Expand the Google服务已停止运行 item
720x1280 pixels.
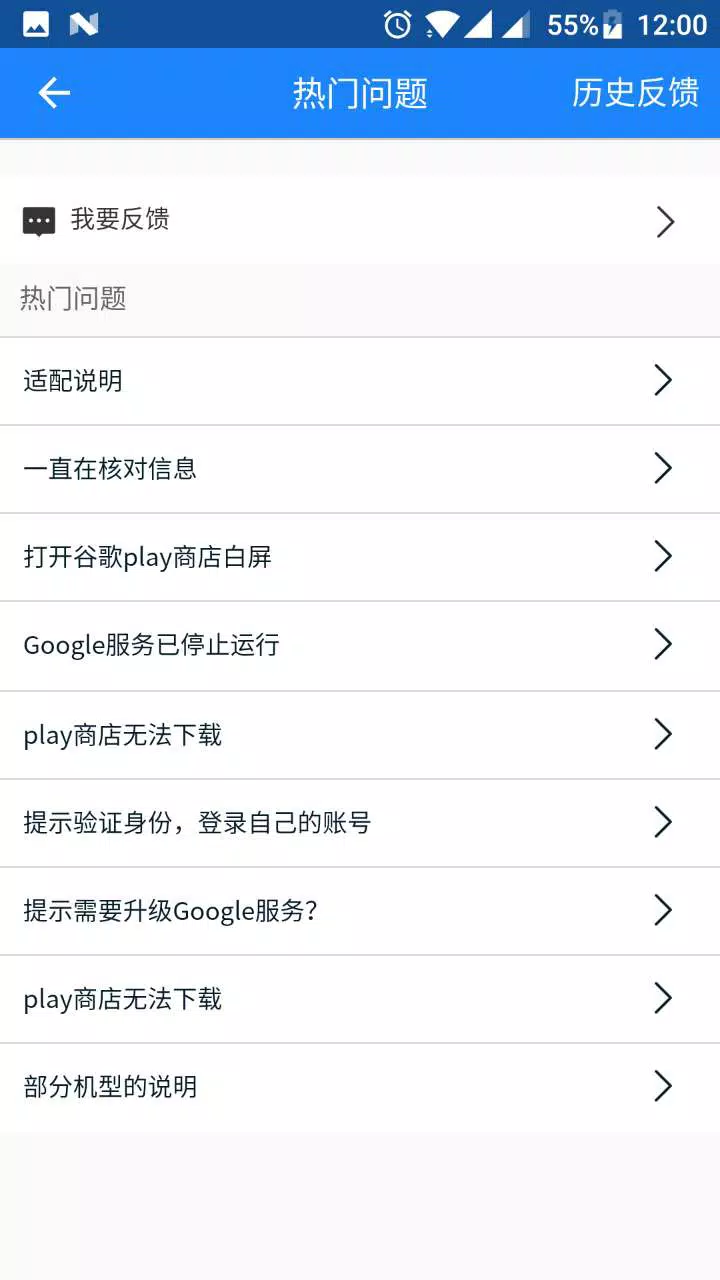pyautogui.click(x=360, y=644)
